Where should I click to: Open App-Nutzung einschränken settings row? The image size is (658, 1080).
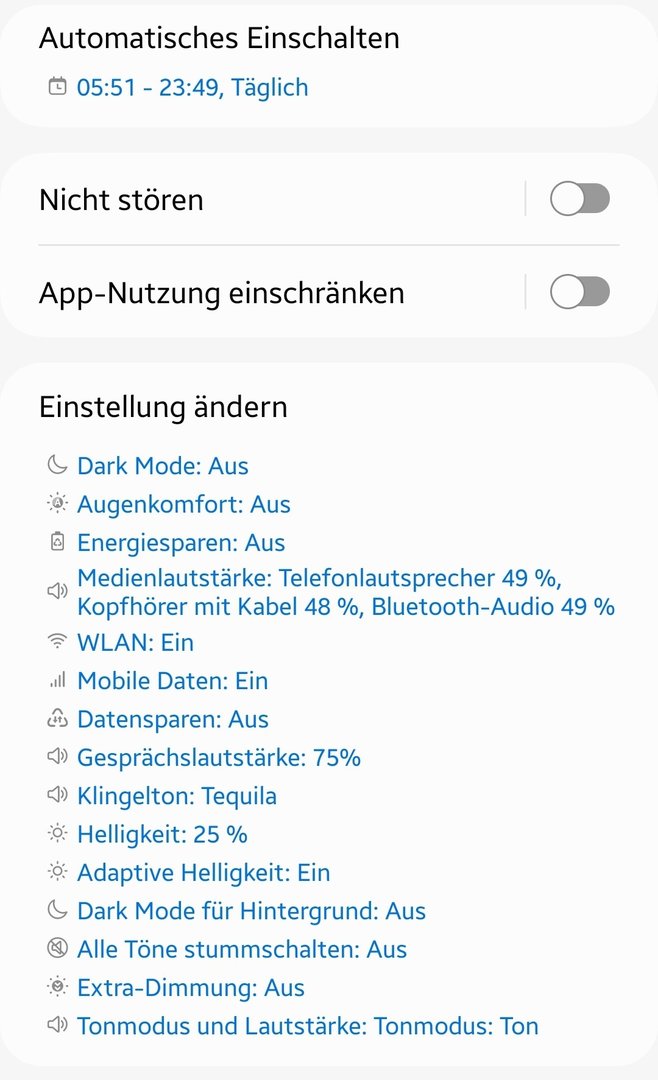click(270, 294)
